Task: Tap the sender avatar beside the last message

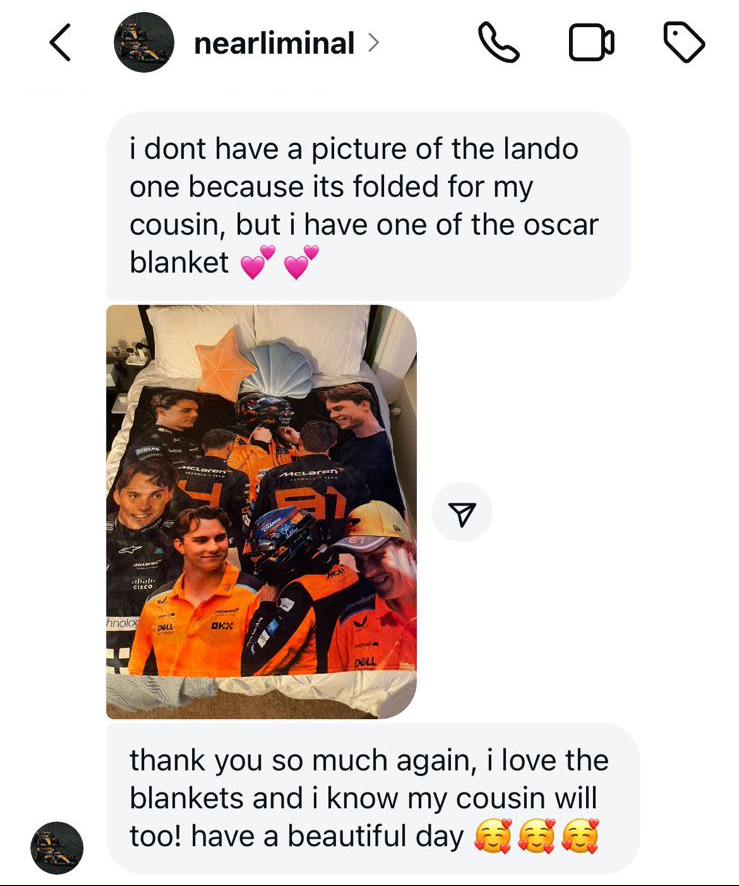Action: [56, 848]
